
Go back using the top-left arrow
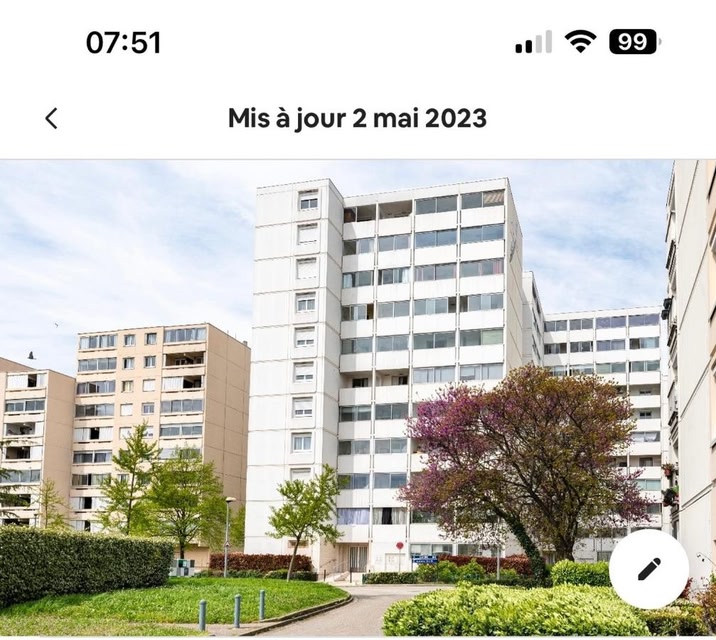[52, 119]
